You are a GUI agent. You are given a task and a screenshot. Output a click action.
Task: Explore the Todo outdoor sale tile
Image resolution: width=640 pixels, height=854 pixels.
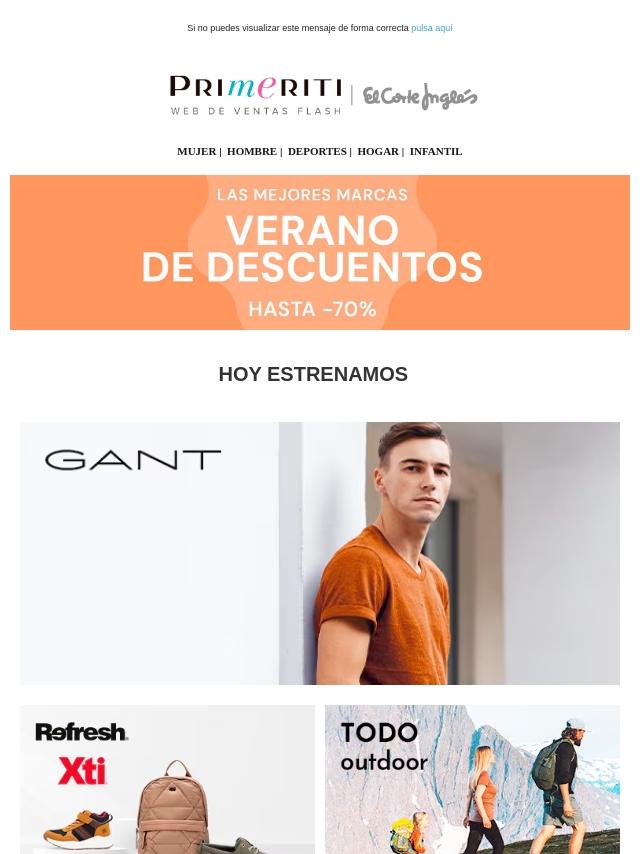coord(472,779)
